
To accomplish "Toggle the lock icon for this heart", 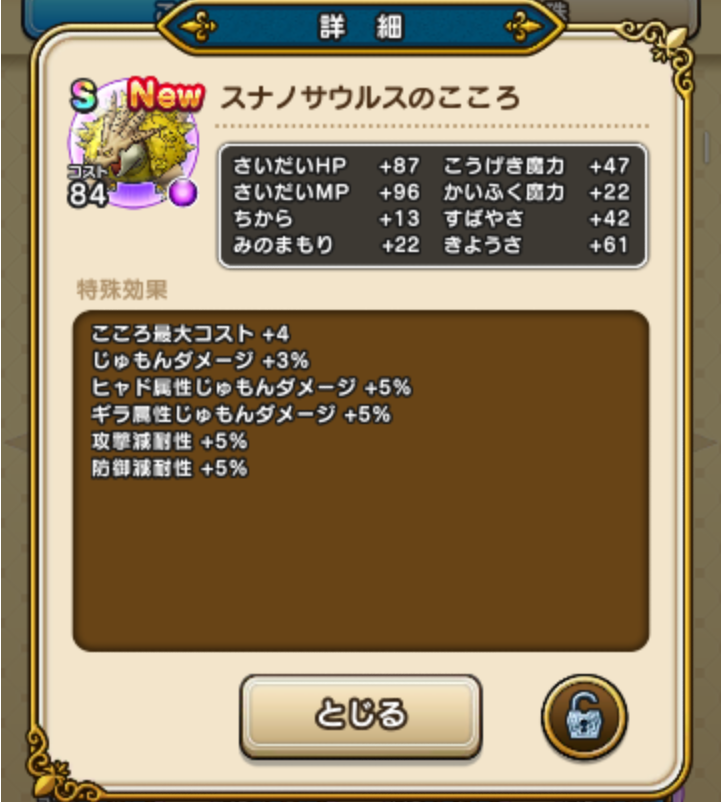I will point(584,716).
